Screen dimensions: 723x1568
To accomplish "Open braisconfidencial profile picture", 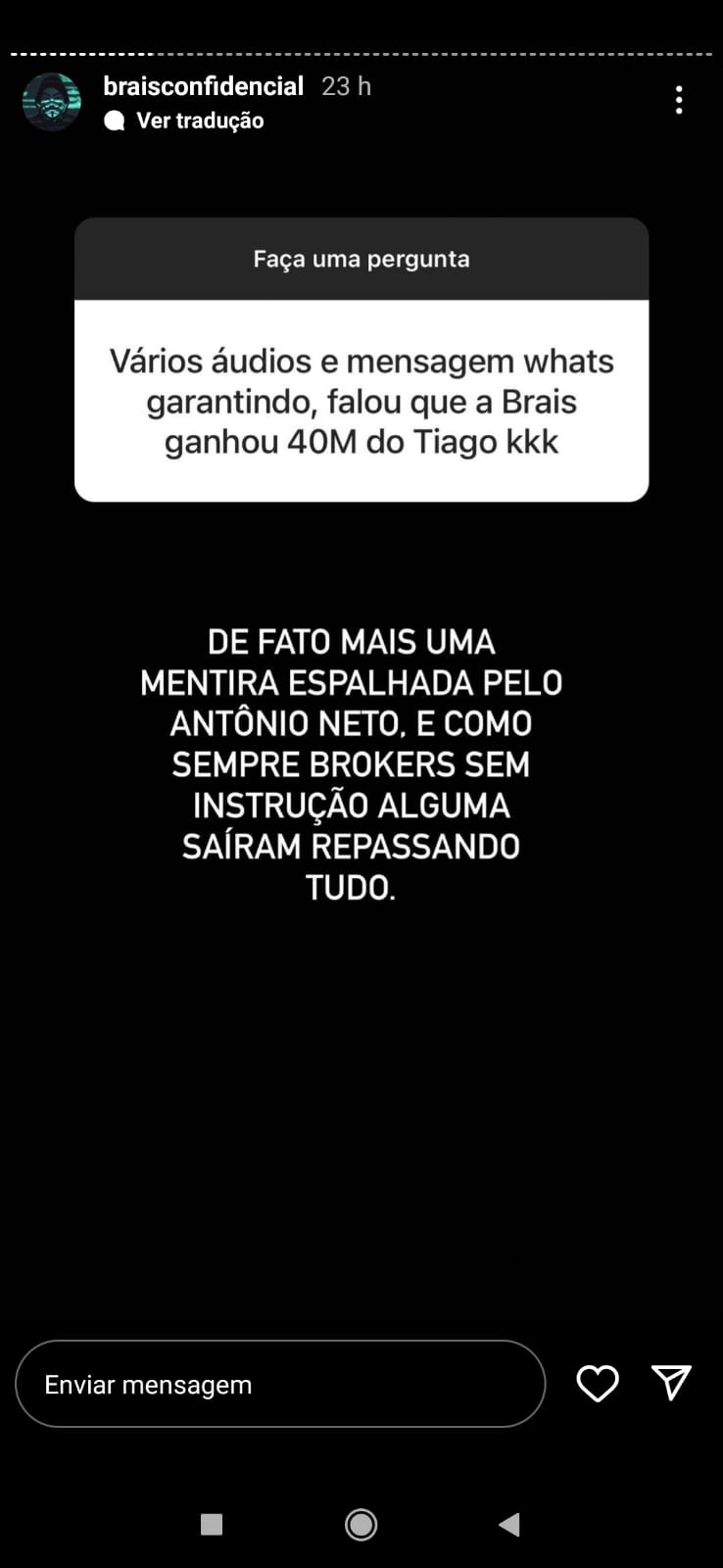I will (52, 102).
